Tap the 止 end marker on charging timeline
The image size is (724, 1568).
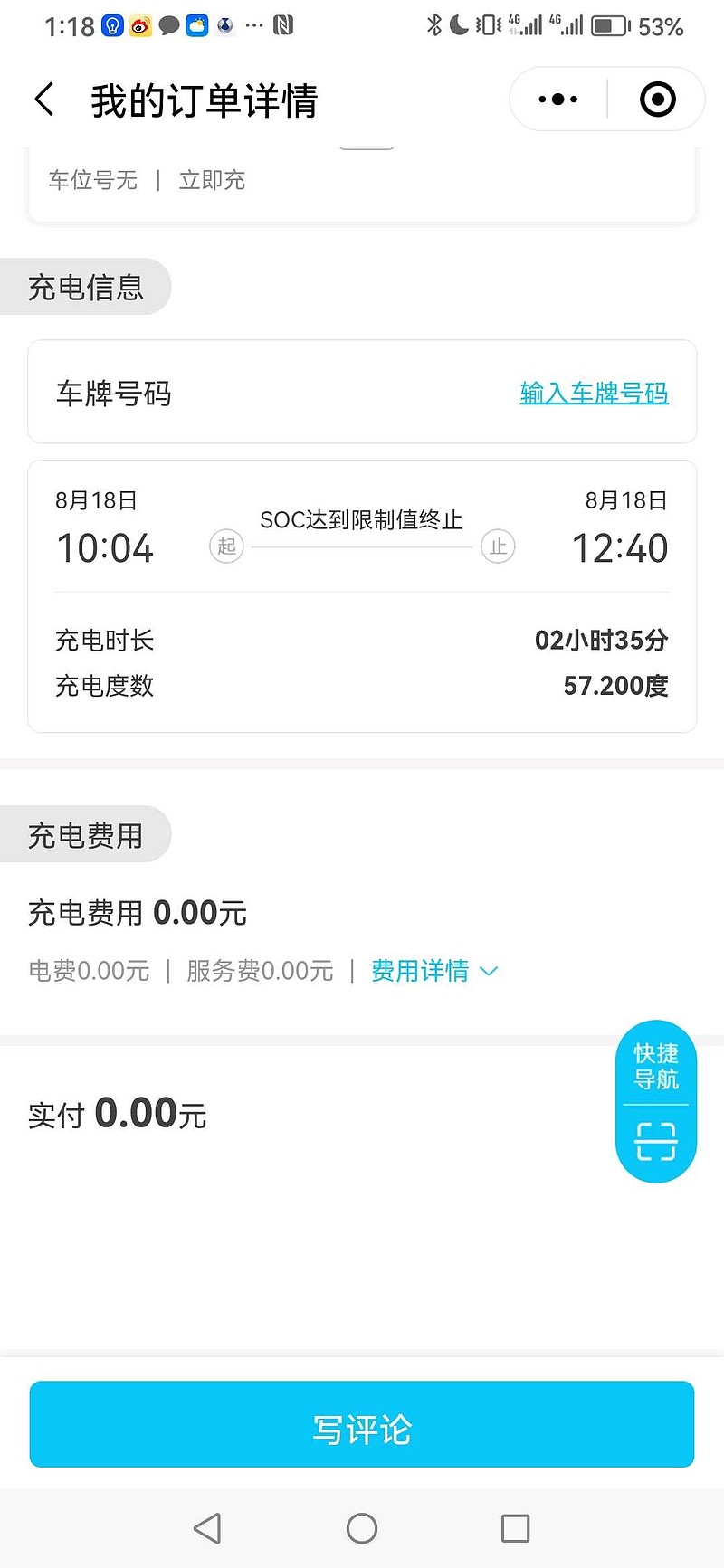point(499,546)
